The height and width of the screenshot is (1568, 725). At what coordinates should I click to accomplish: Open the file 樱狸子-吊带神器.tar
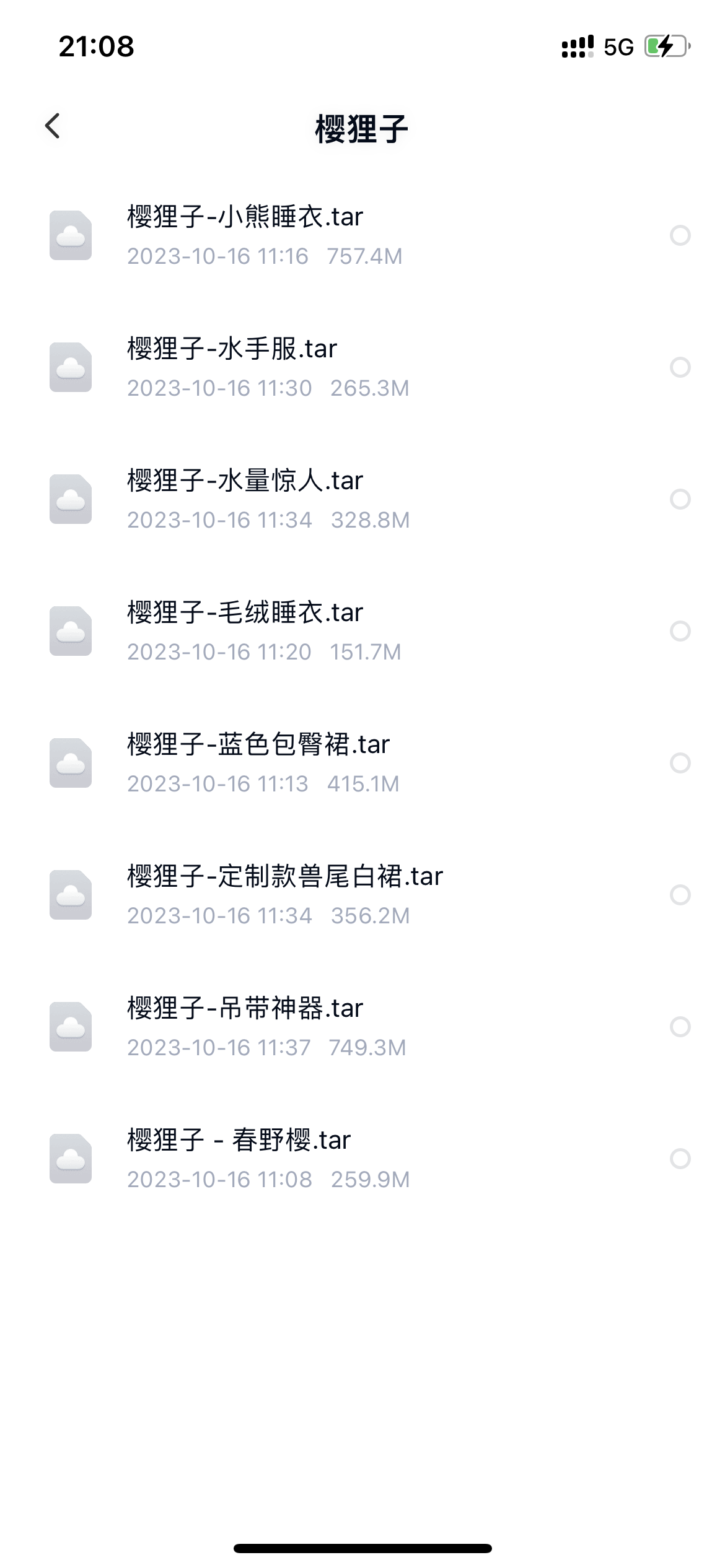362,1027
